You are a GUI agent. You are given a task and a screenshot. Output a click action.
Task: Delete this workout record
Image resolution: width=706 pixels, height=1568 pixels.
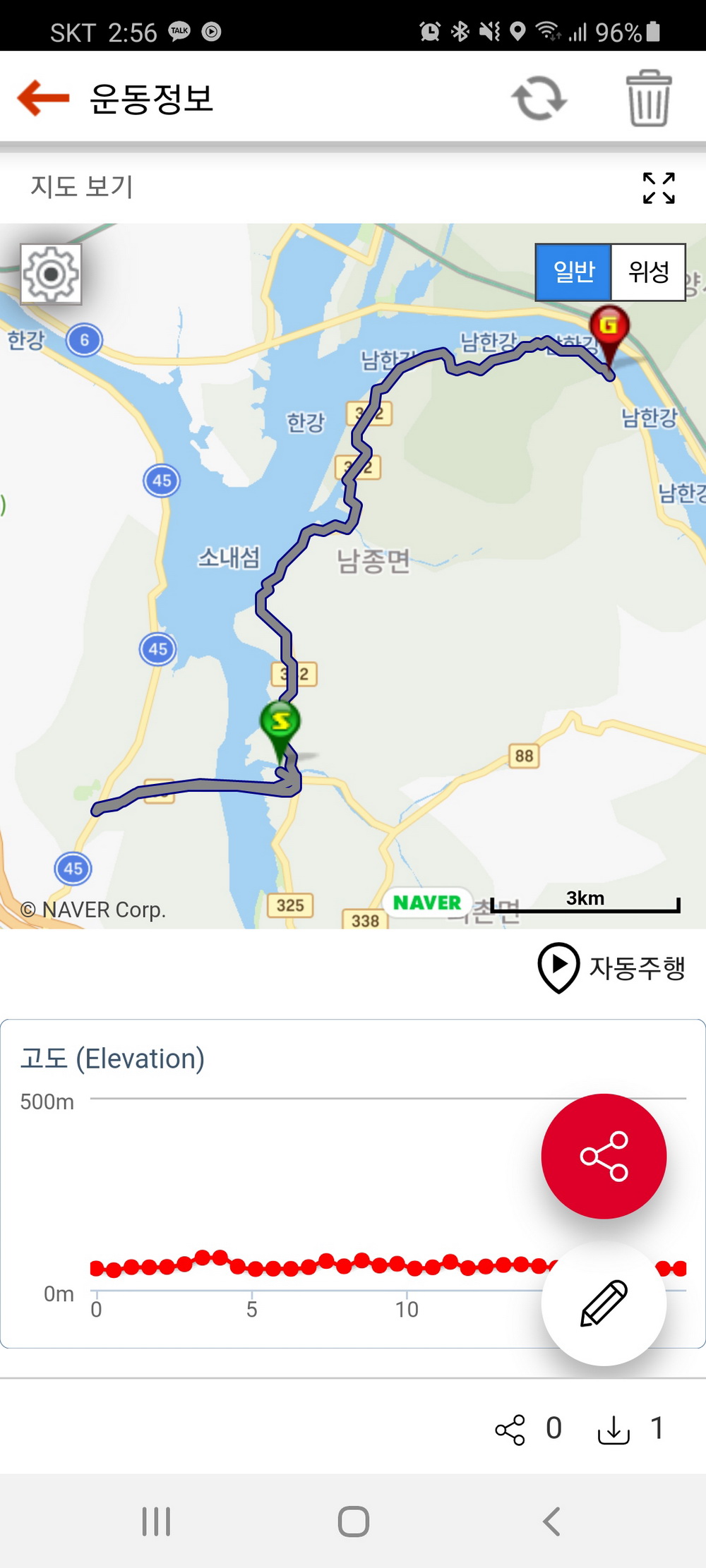click(x=649, y=98)
